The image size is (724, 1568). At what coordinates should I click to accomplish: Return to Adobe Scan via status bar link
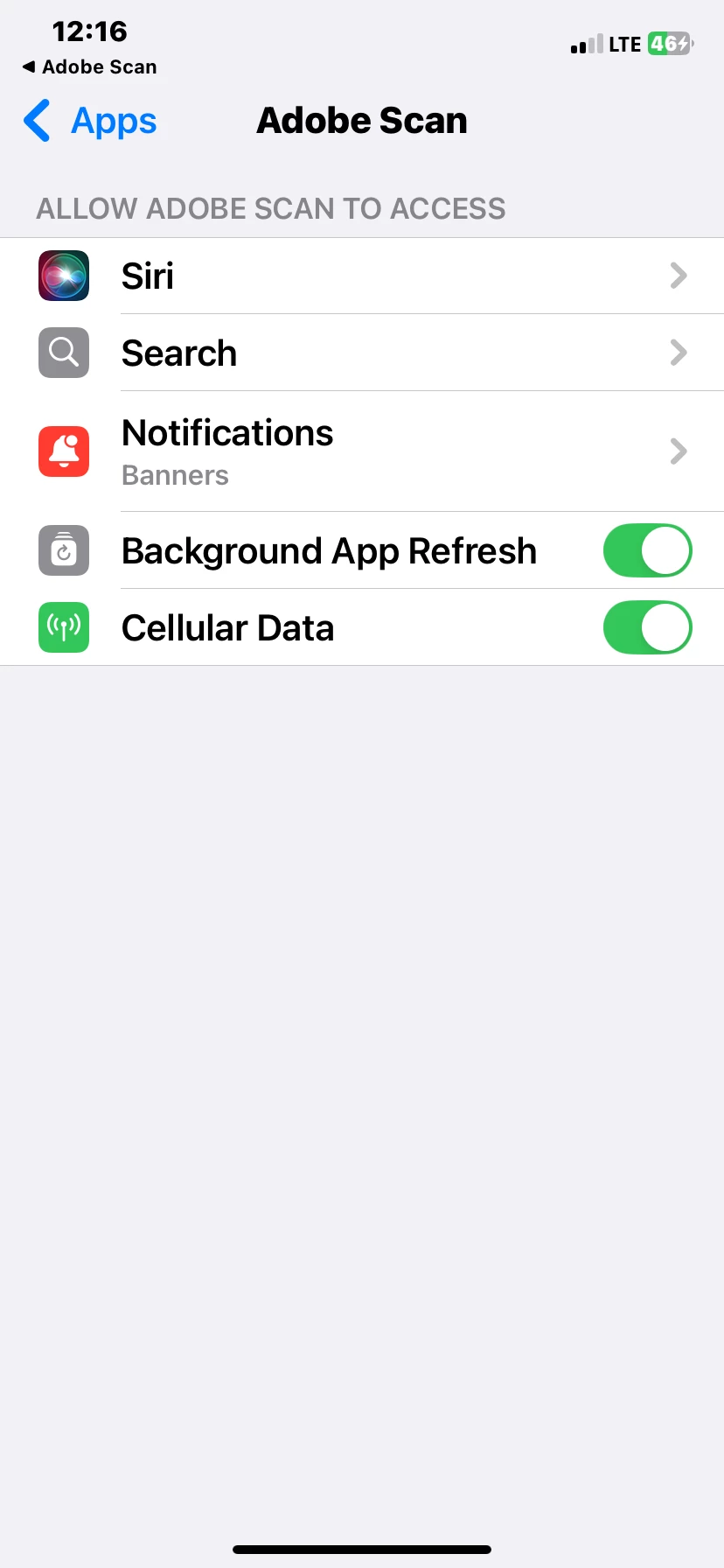coord(90,67)
